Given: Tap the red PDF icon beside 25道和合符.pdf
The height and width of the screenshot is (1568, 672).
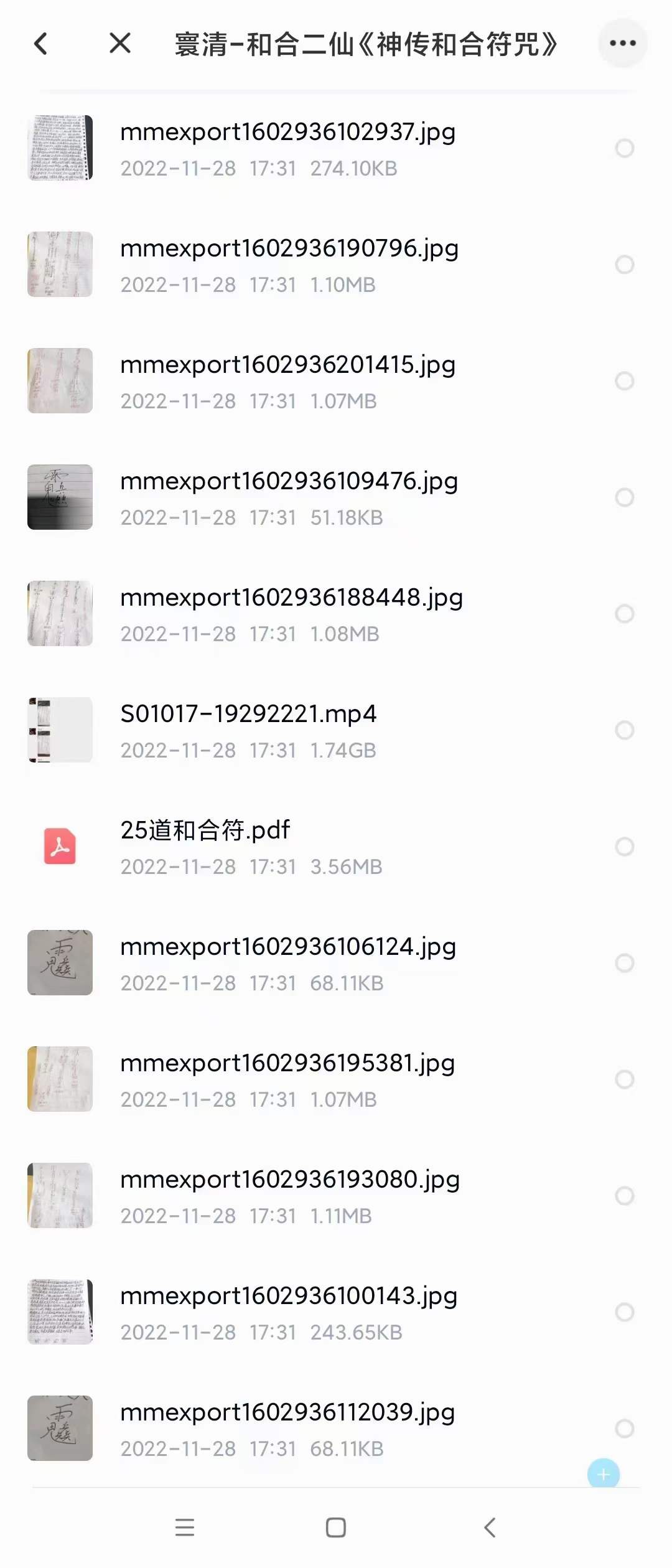Looking at the screenshot, I should 60,845.
